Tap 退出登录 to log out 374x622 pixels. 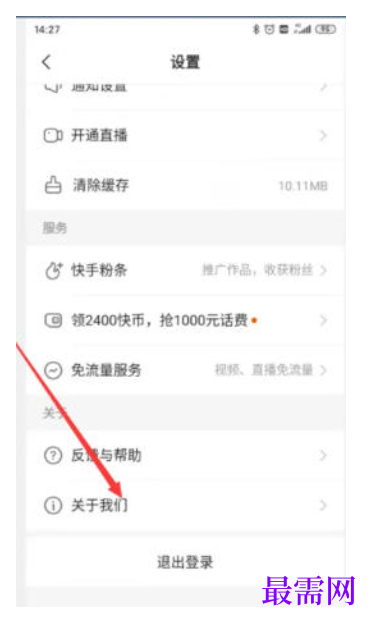pos(185,562)
